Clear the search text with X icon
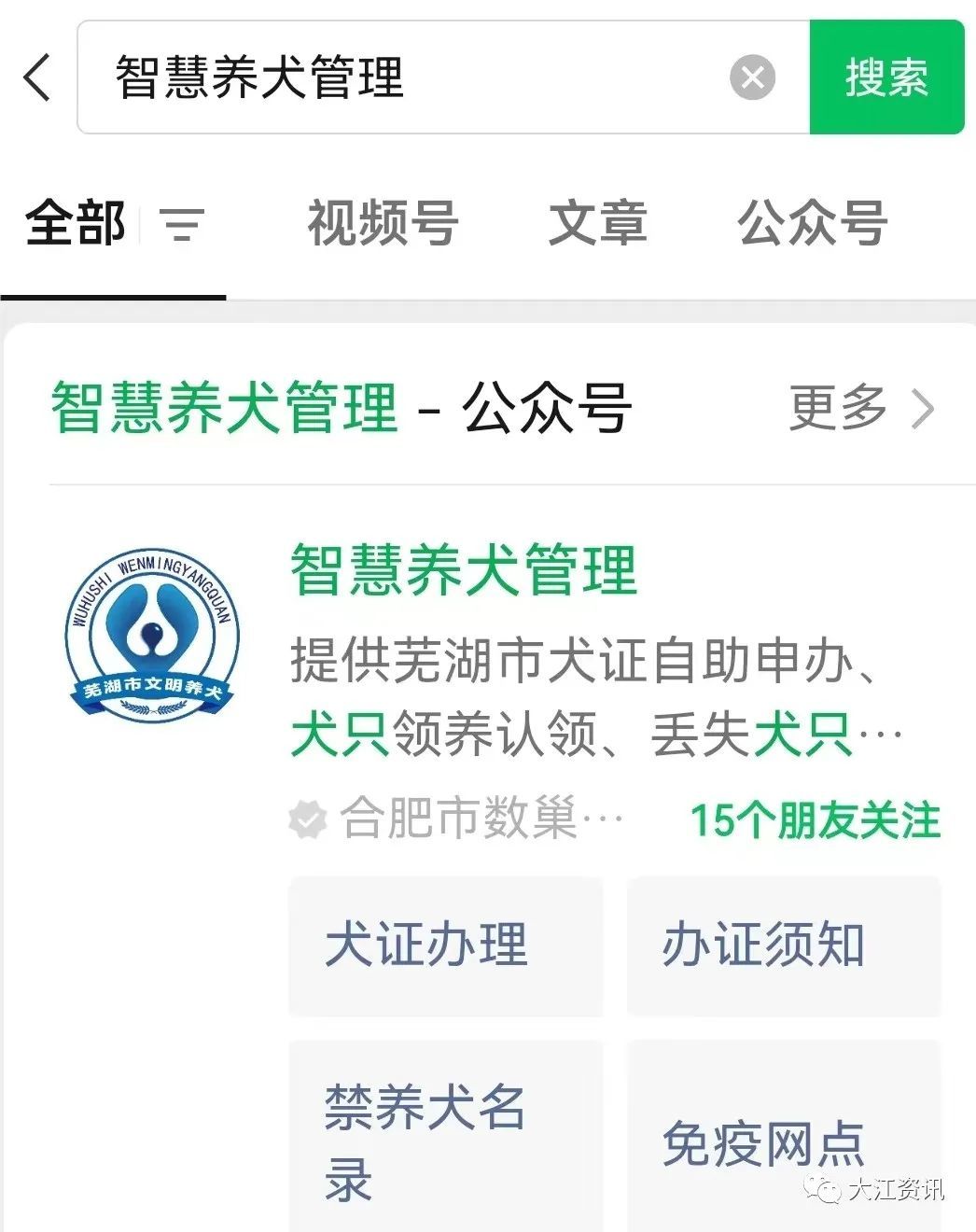Image resolution: width=976 pixels, height=1232 pixels. (752, 77)
